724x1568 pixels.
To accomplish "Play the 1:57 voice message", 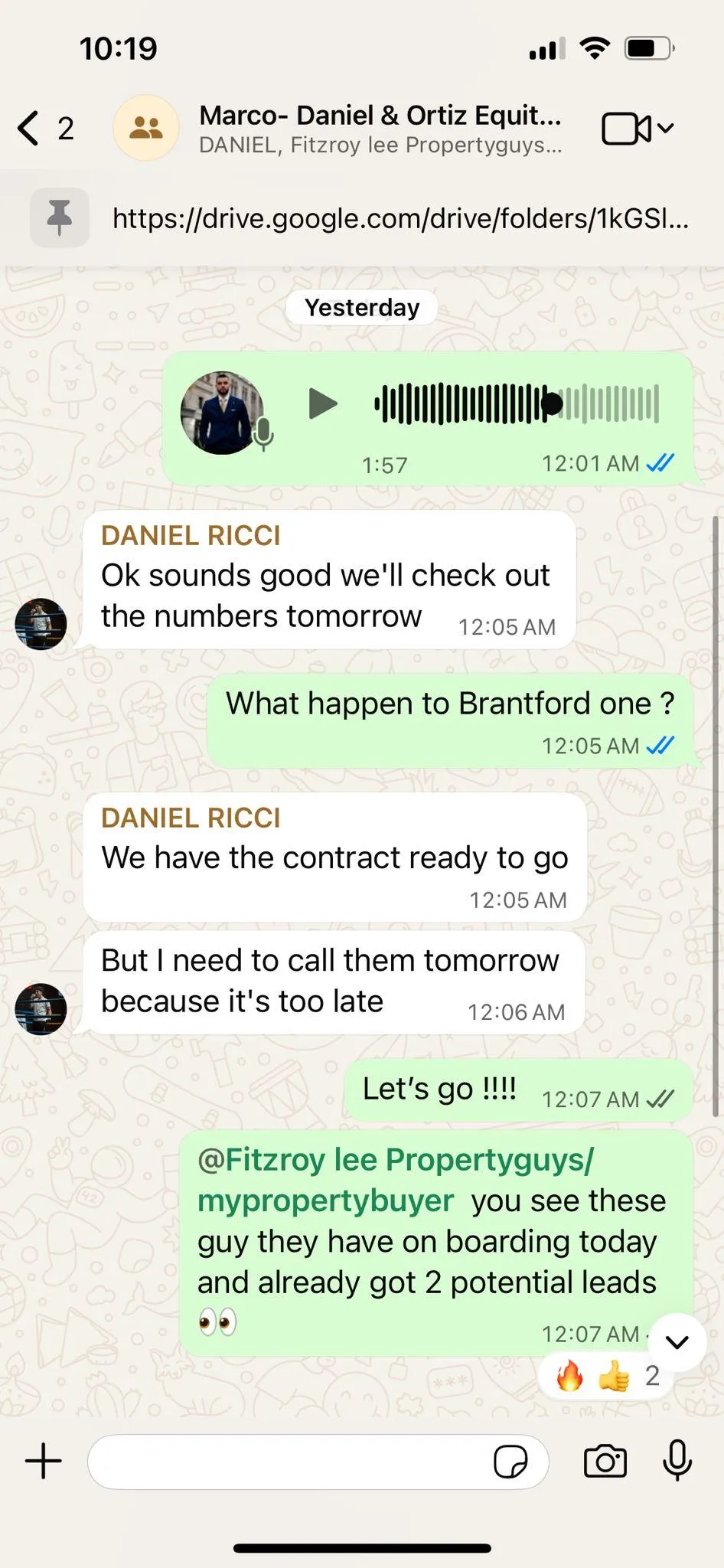I will 322,403.
